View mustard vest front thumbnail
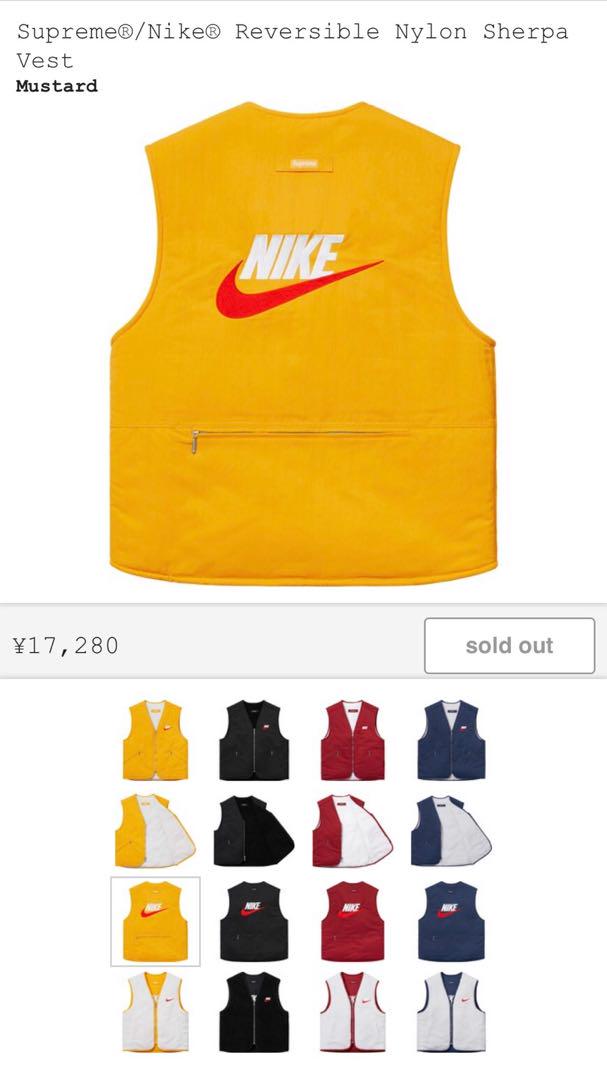The image size is (607, 1080). [x=155, y=740]
